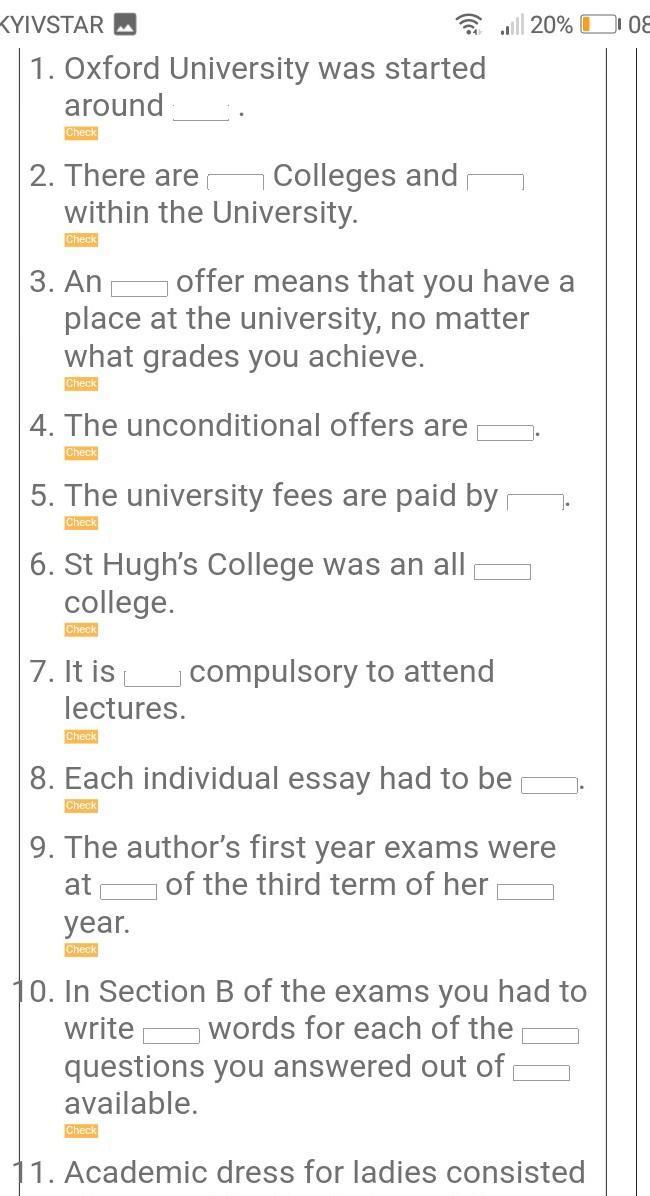Viewport: 650px width, 1196px height.
Task: Tap the blank after "started around" in question 1
Action: pos(201,111)
